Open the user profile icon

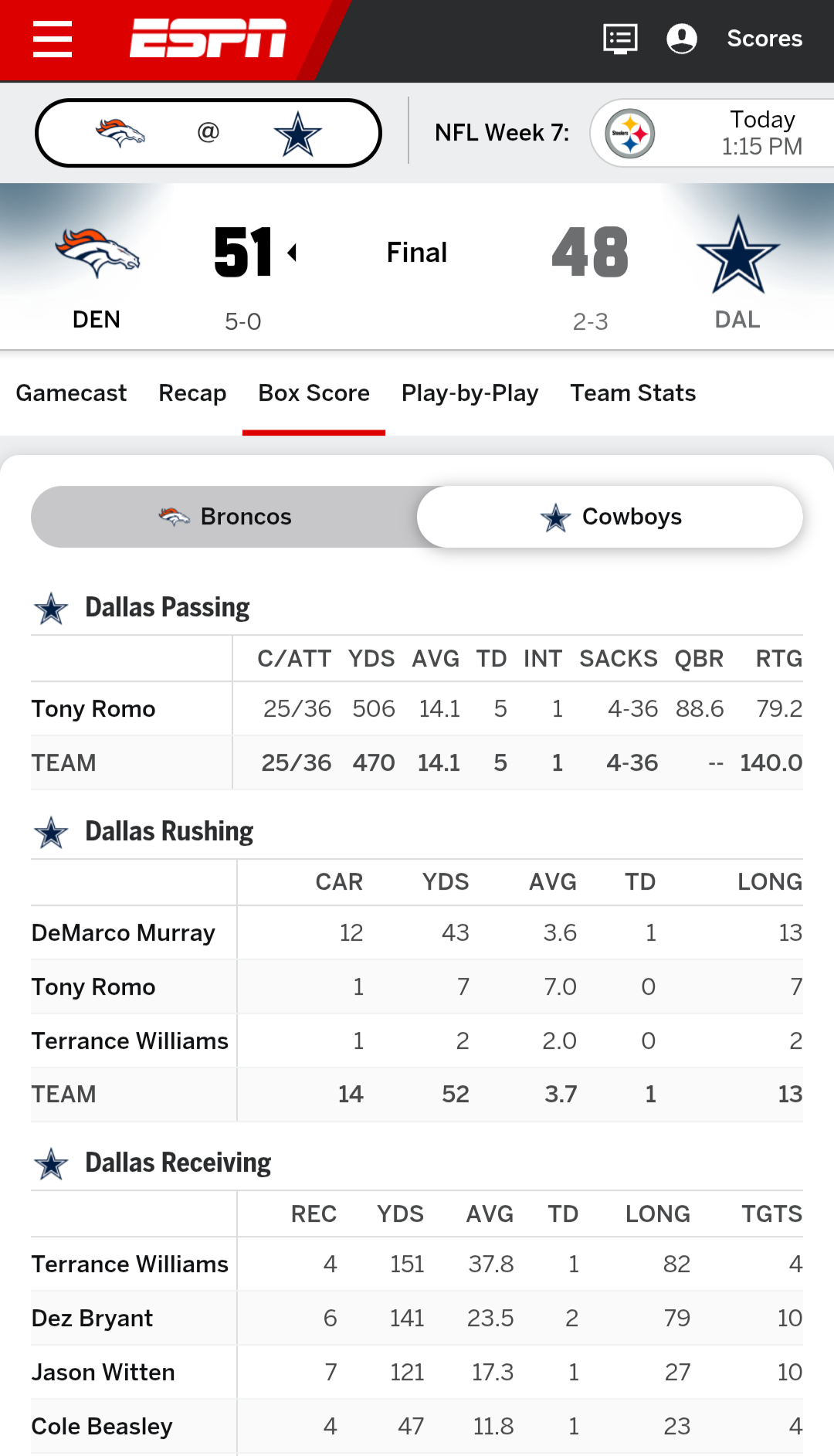pyautogui.click(x=681, y=39)
